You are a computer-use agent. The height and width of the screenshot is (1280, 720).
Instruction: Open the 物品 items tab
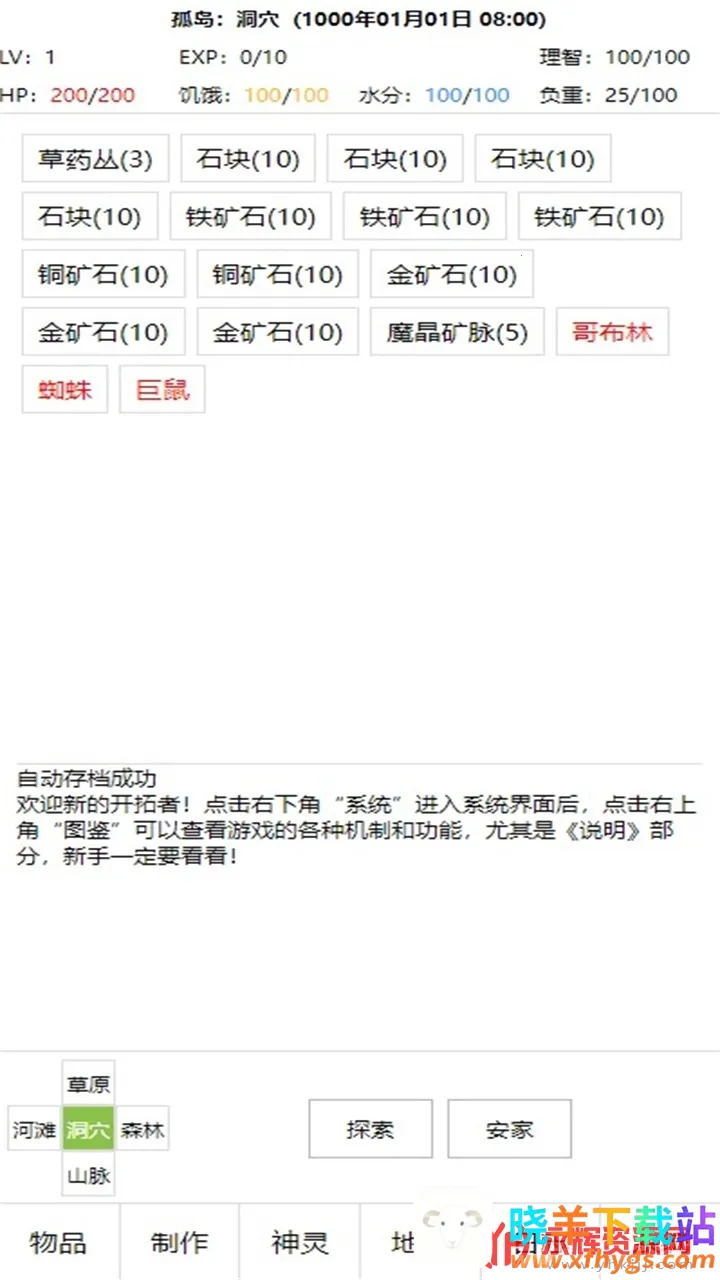coord(59,1243)
